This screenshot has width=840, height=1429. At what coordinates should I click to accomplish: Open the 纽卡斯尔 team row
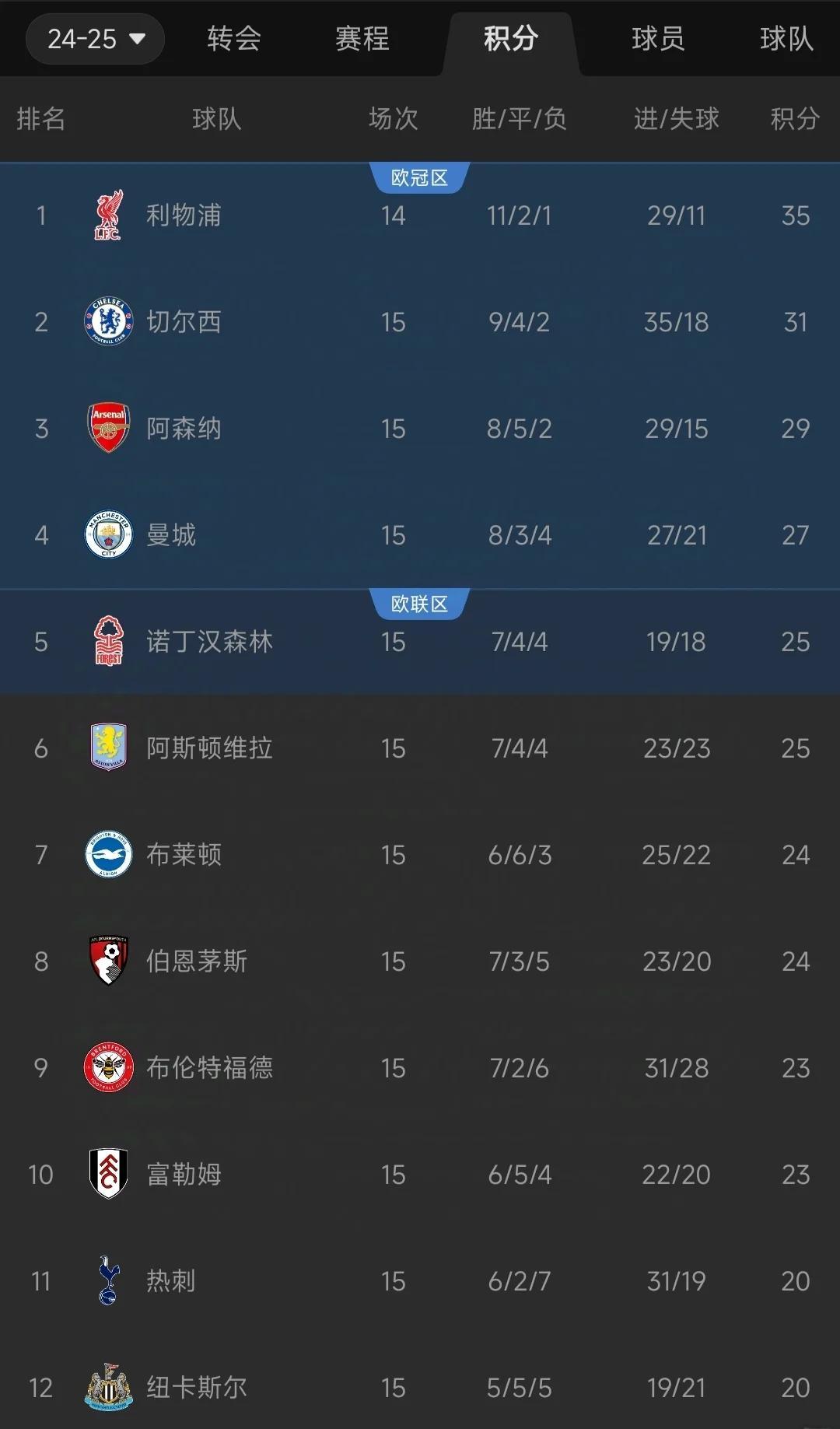[197, 1388]
